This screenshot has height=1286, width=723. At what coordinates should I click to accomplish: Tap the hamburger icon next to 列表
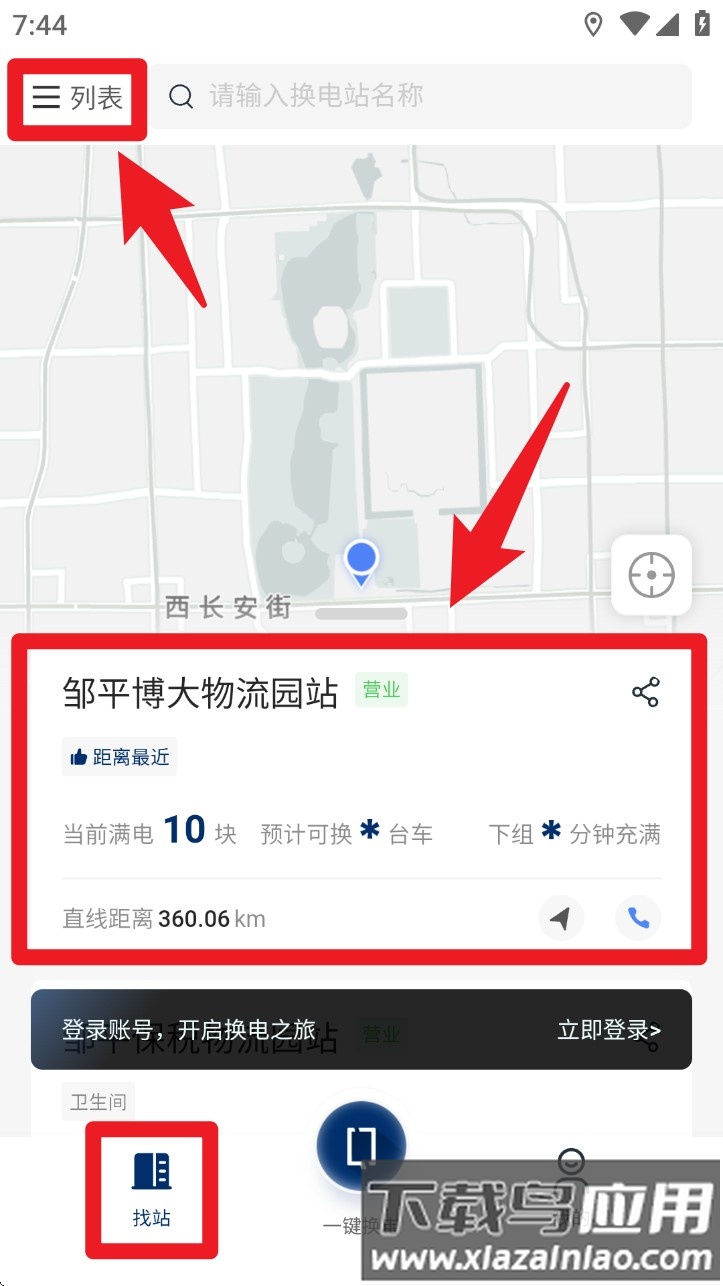(x=46, y=97)
